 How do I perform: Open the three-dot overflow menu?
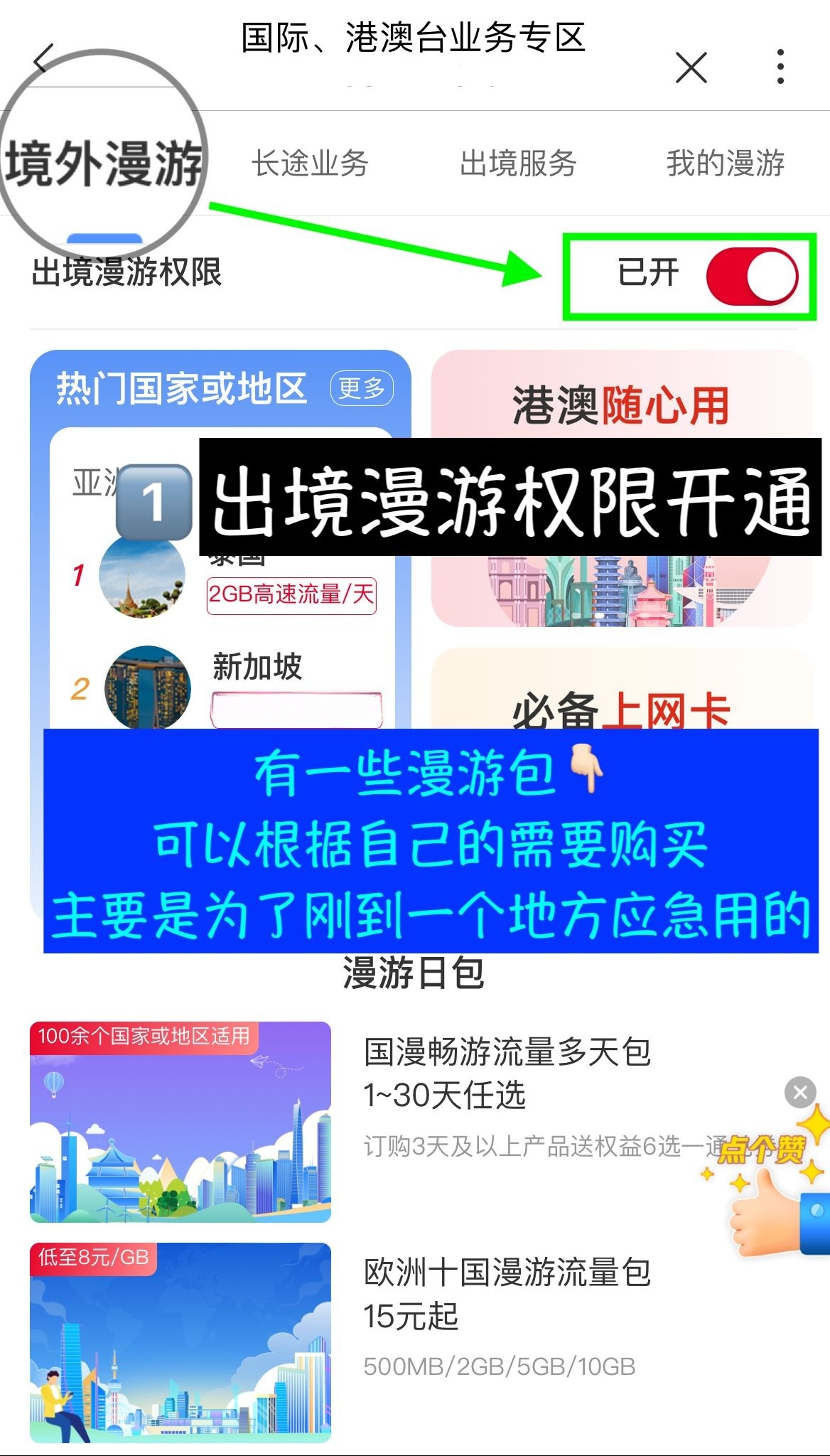tap(780, 67)
